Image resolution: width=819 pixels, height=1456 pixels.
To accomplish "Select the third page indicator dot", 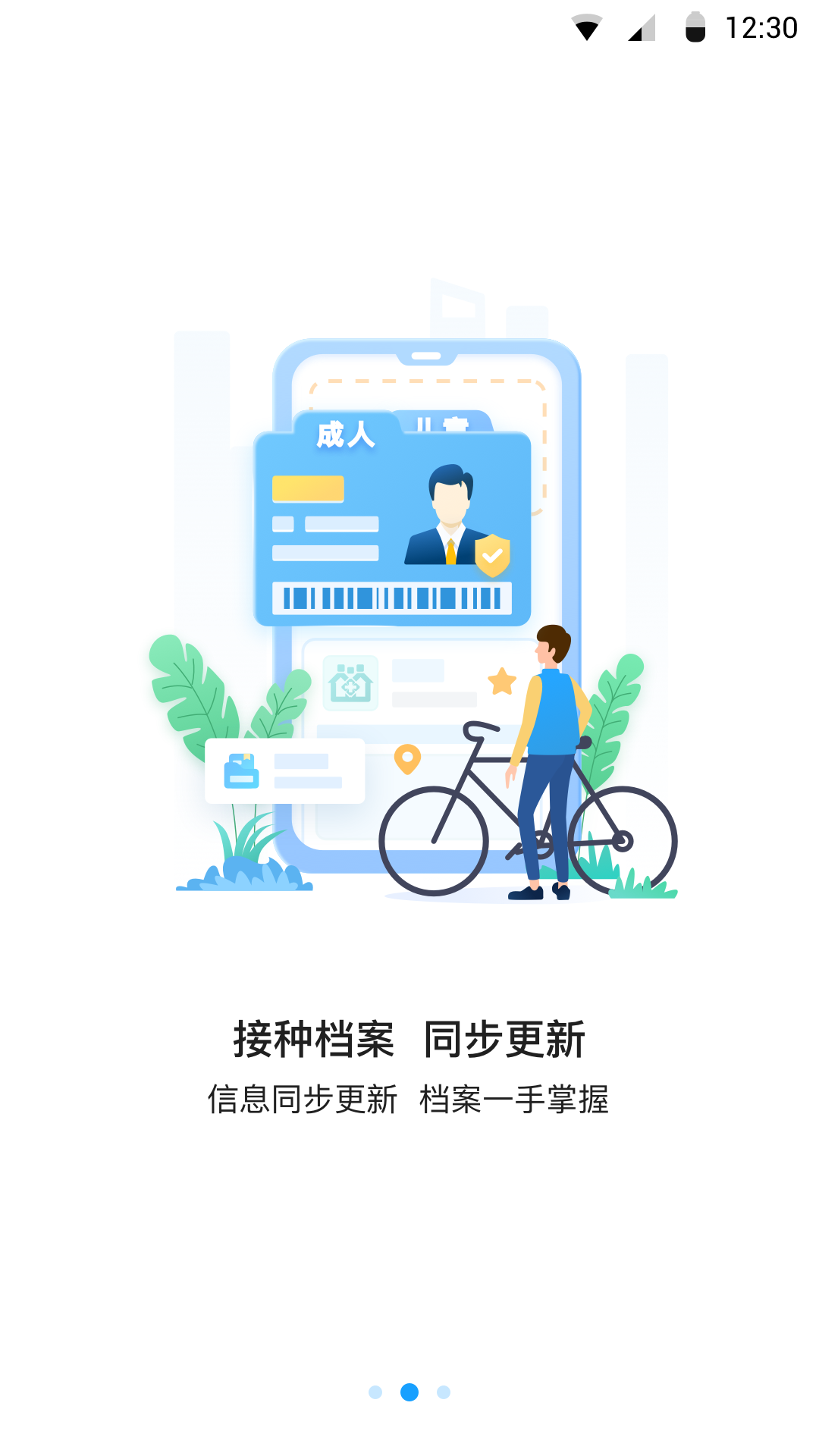I will click(x=444, y=1392).
